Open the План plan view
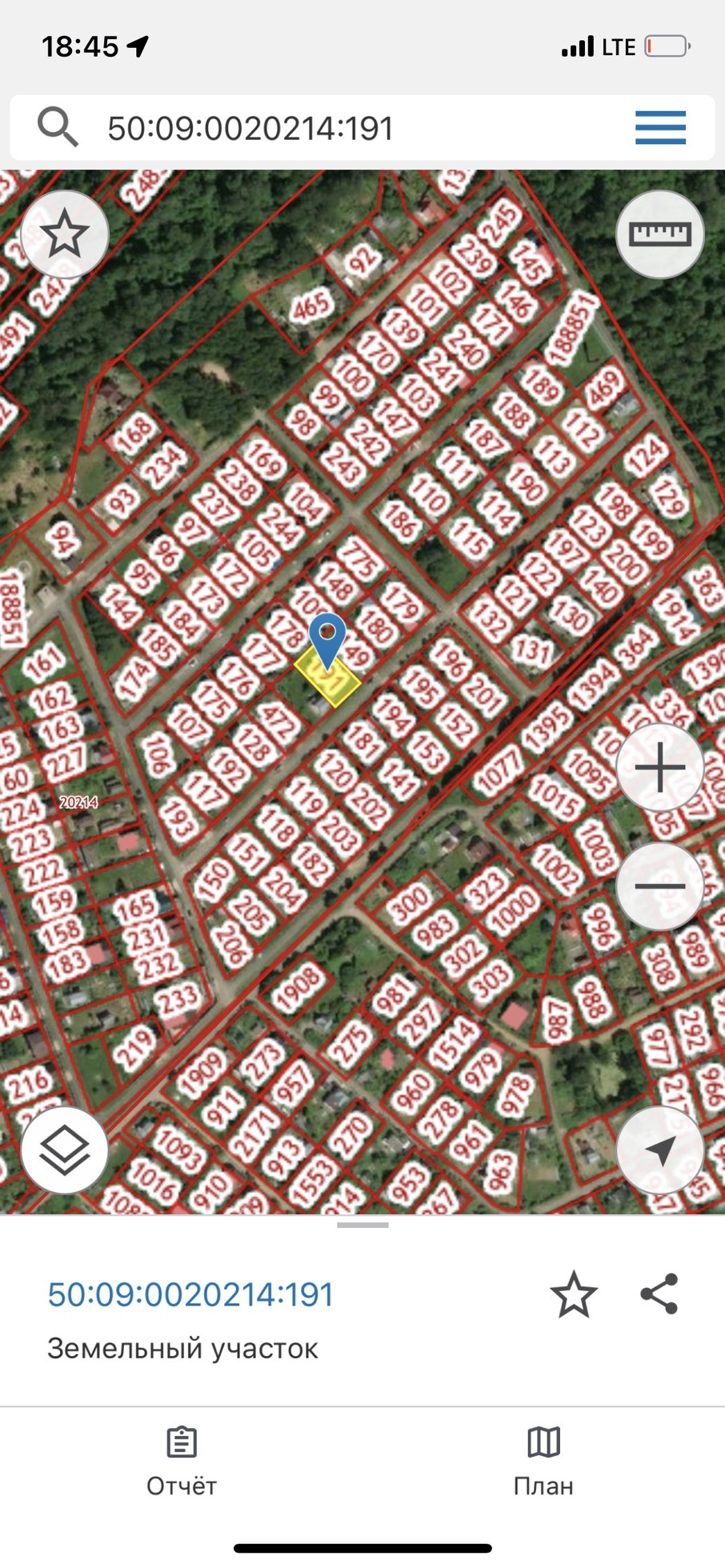The width and height of the screenshot is (725, 1568). coord(543,1462)
